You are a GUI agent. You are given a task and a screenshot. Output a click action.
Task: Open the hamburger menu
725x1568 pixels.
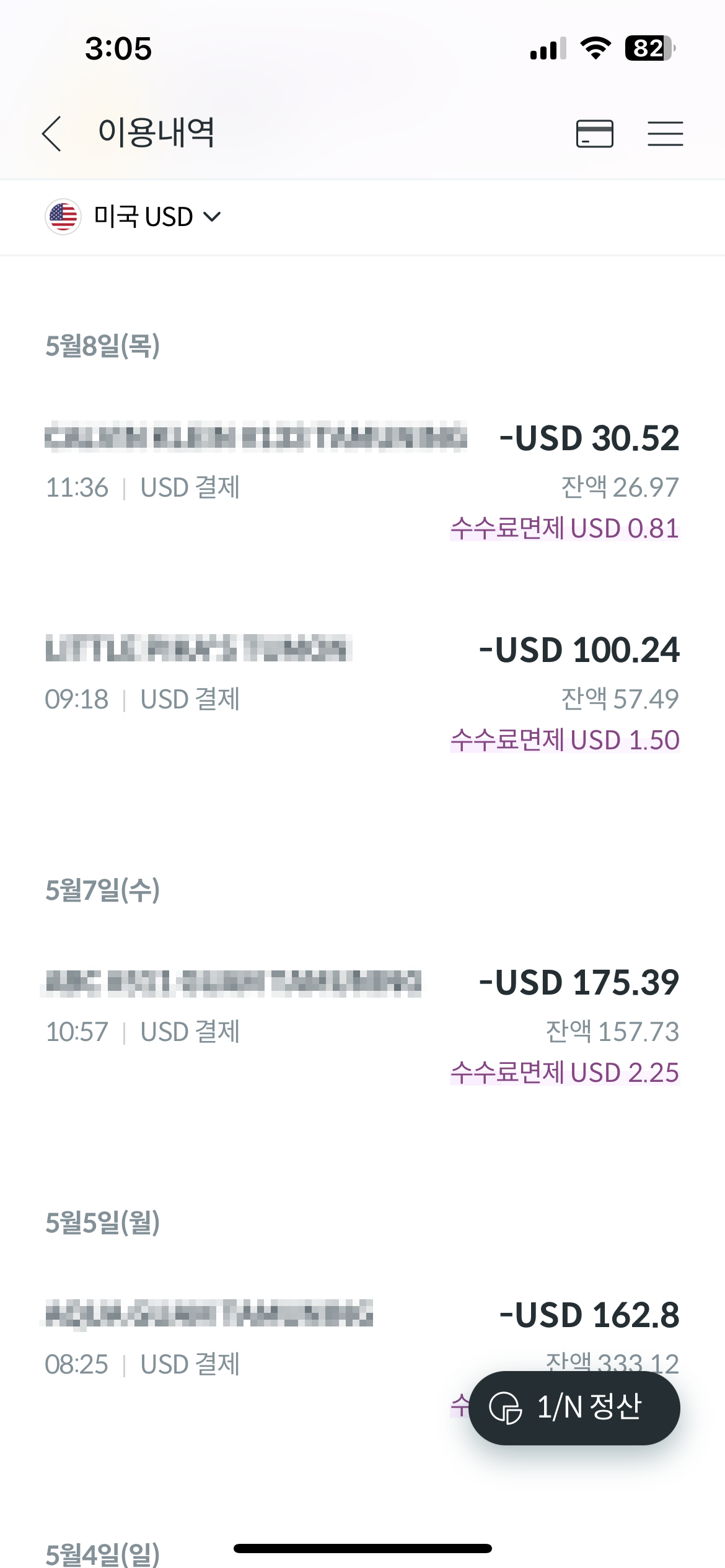[x=665, y=133]
